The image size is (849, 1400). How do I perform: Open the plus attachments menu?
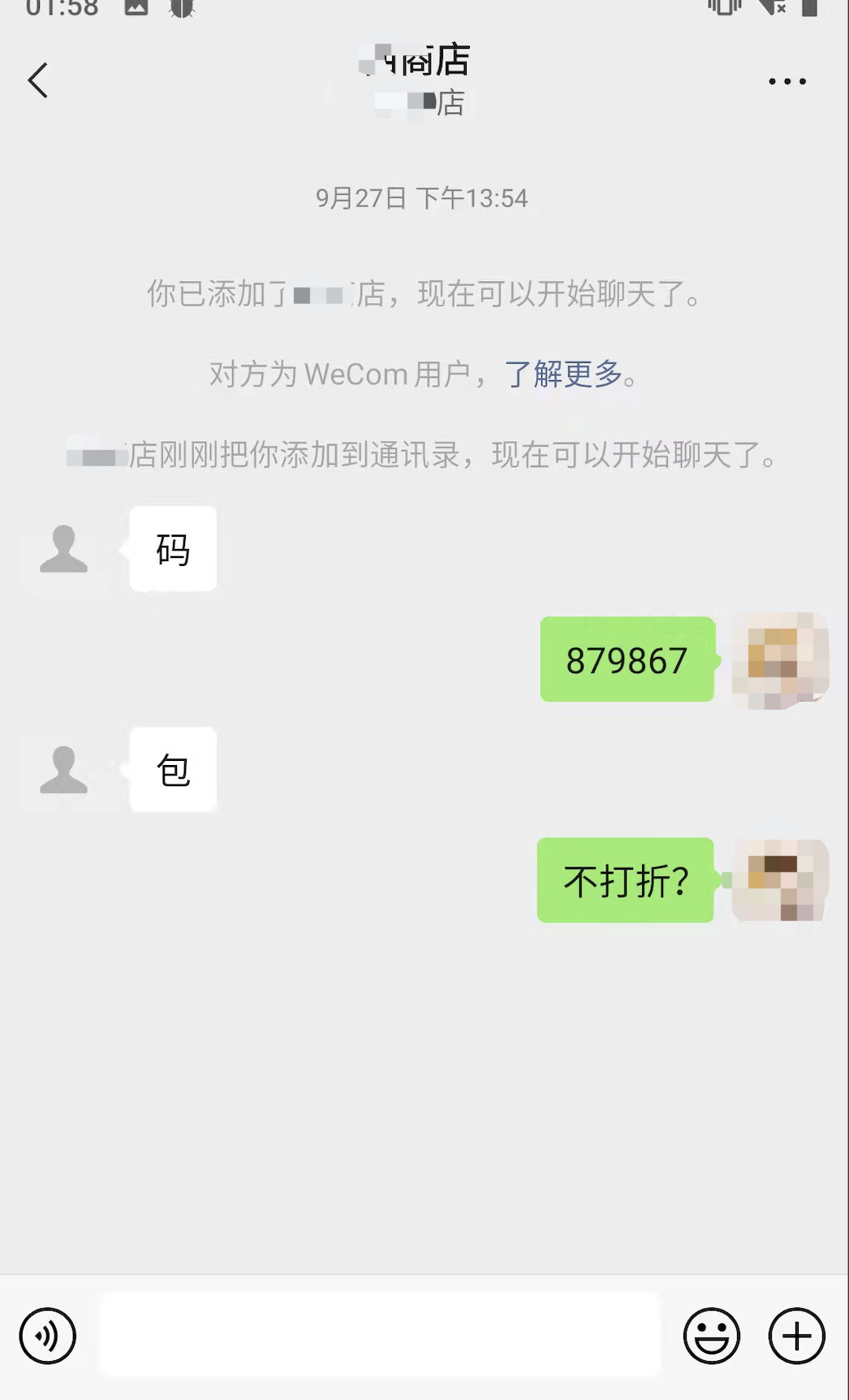(796, 1336)
